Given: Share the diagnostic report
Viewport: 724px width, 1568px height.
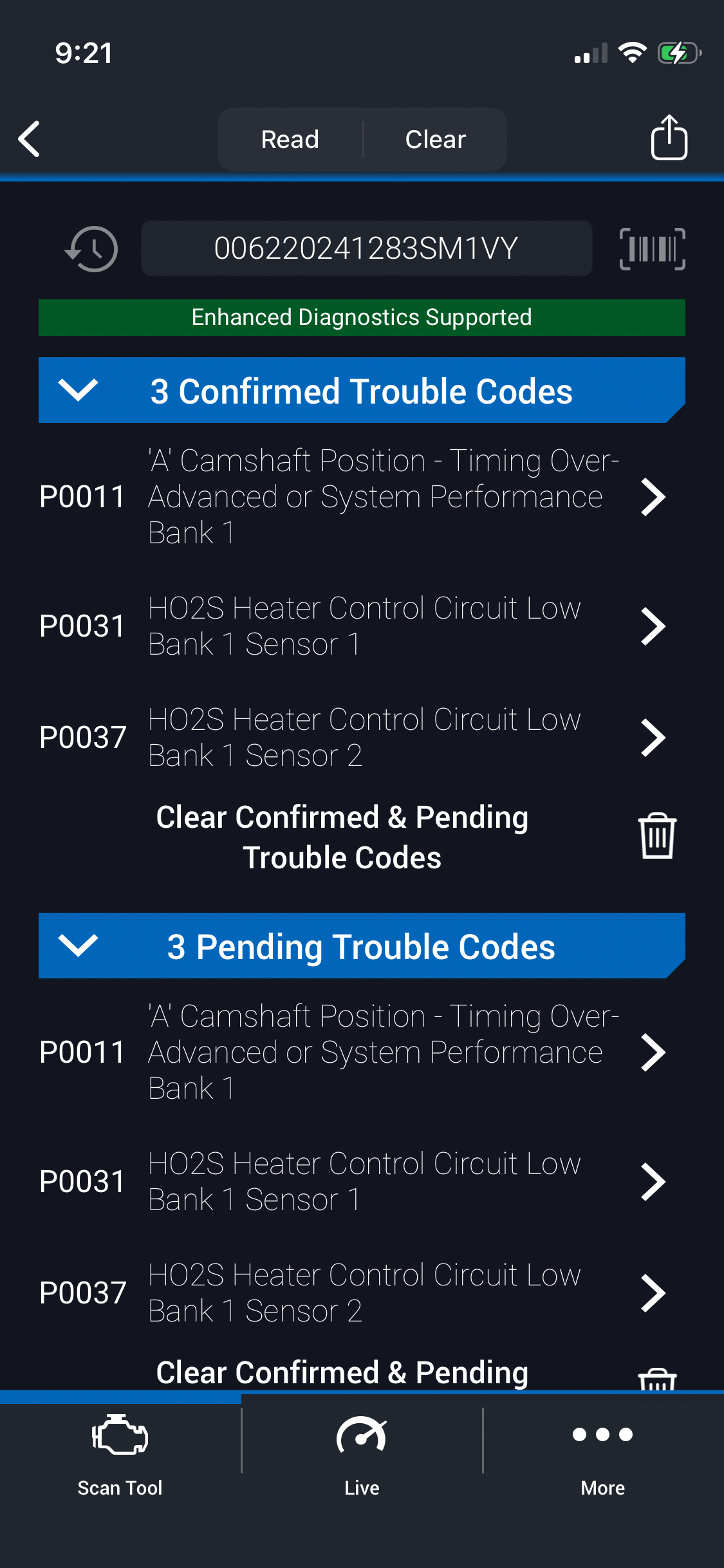Looking at the screenshot, I should tap(669, 138).
